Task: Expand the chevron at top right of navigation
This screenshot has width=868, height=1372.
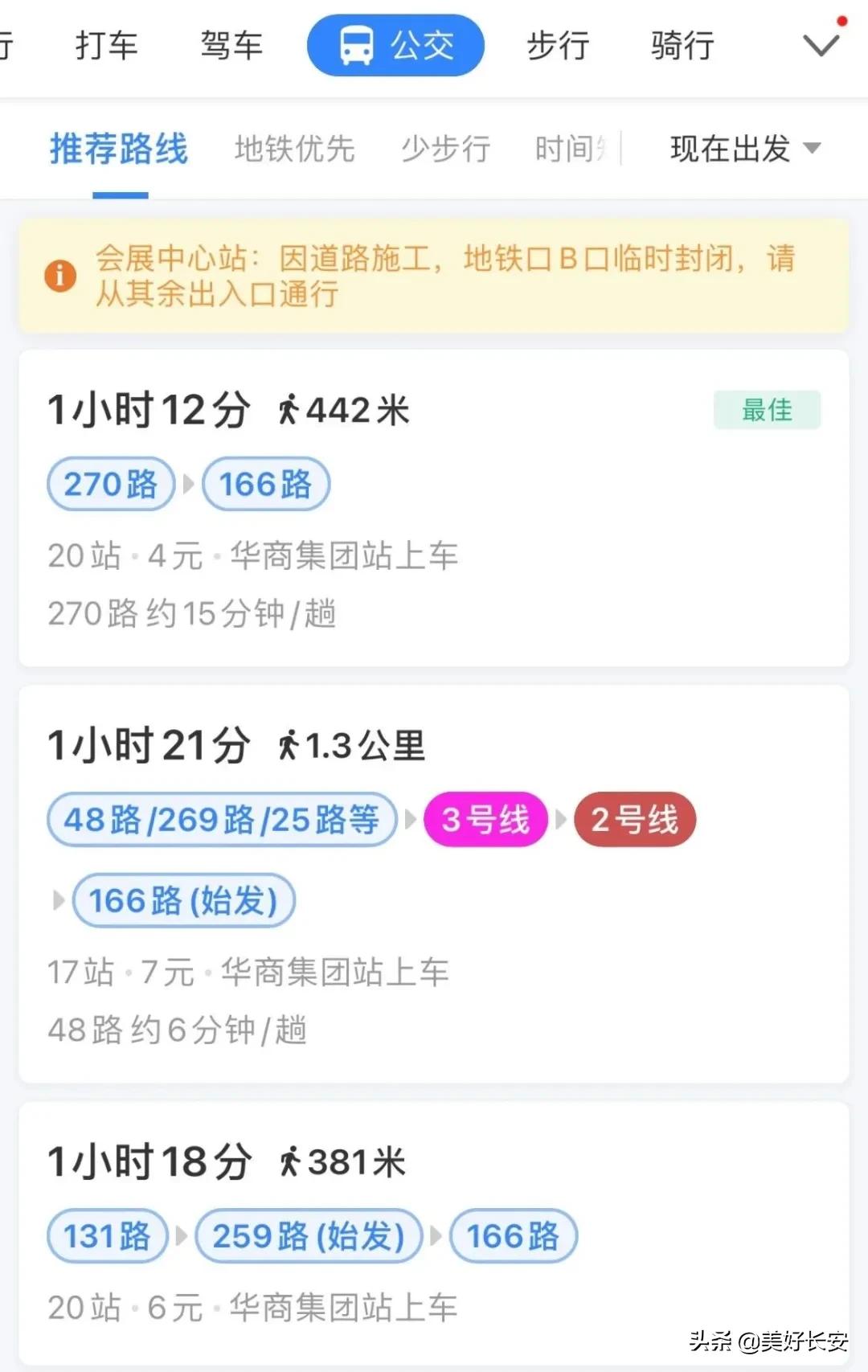Action: (819, 44)
